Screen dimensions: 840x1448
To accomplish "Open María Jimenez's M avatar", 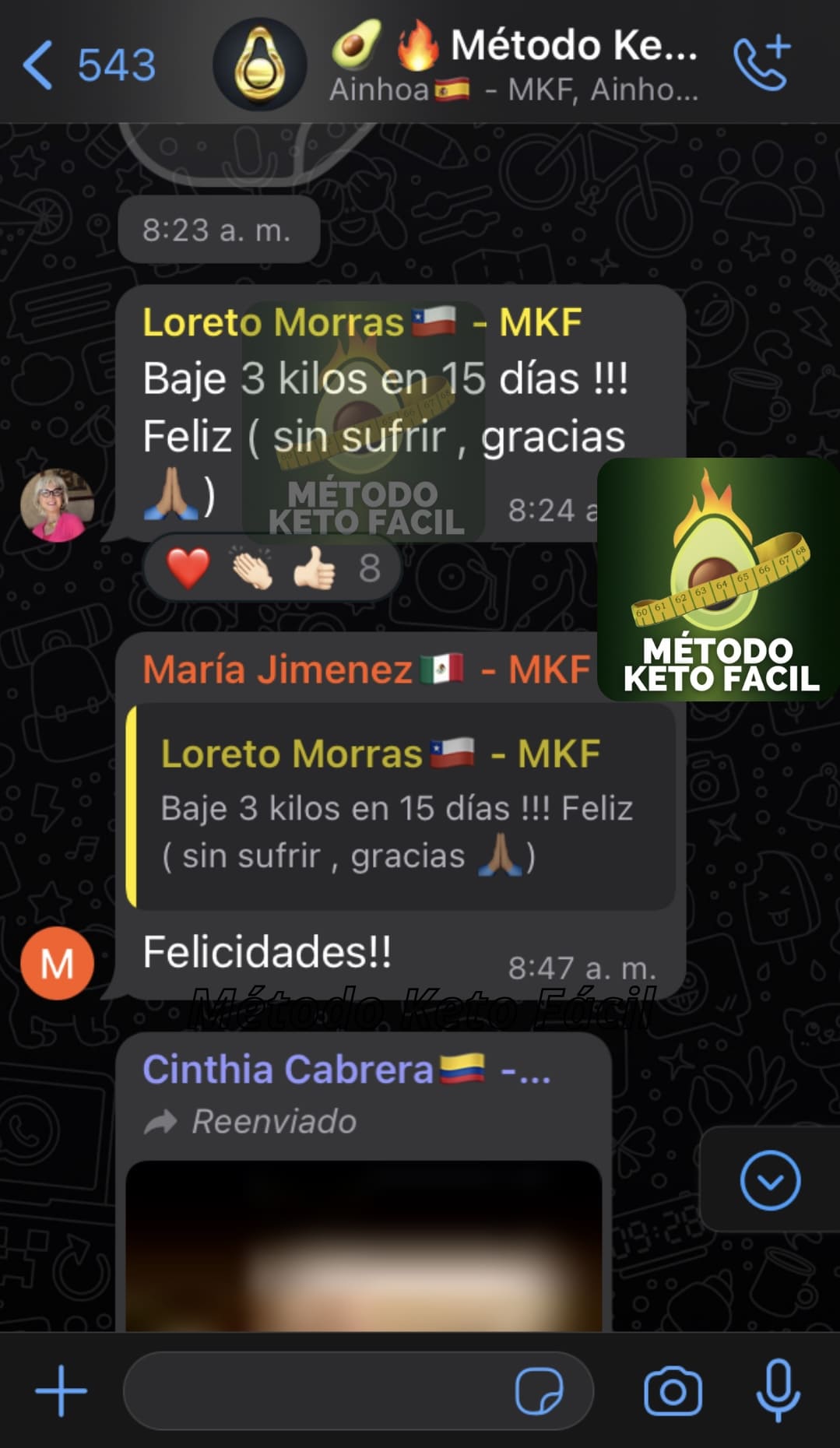I will point(58,963).
